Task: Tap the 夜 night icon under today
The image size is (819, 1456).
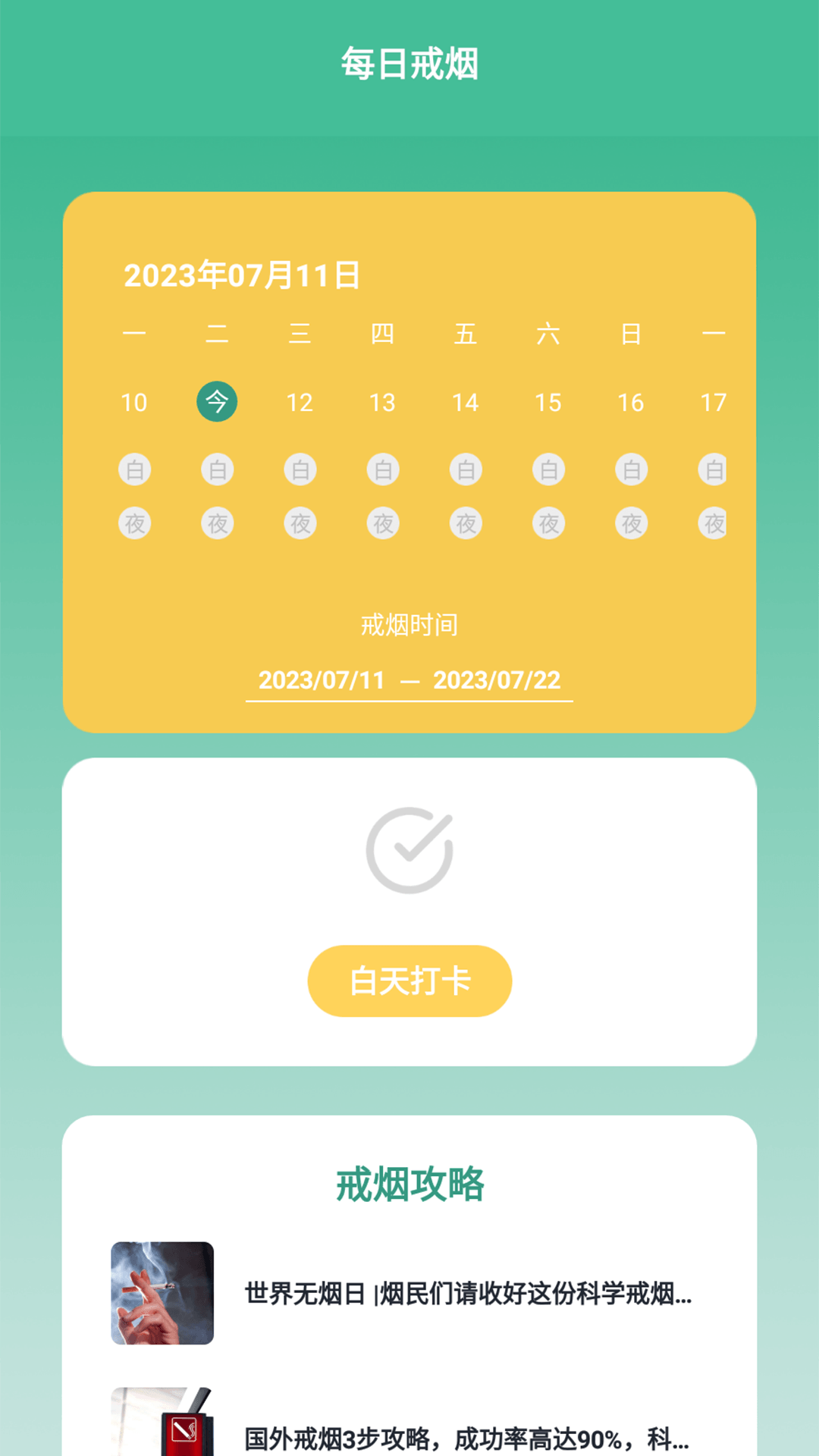Action: [217, 522]
